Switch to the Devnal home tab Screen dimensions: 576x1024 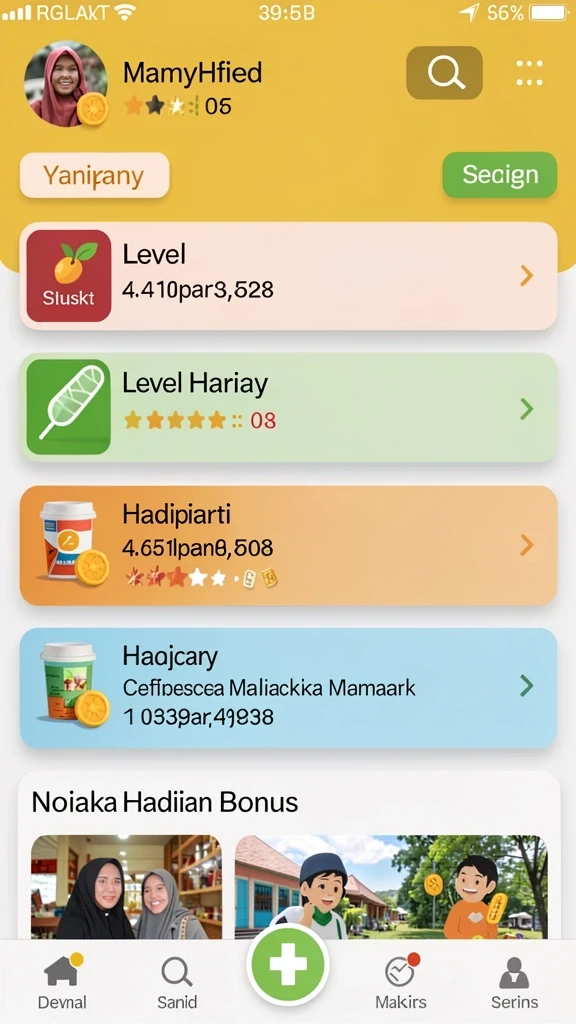point(63,983)
